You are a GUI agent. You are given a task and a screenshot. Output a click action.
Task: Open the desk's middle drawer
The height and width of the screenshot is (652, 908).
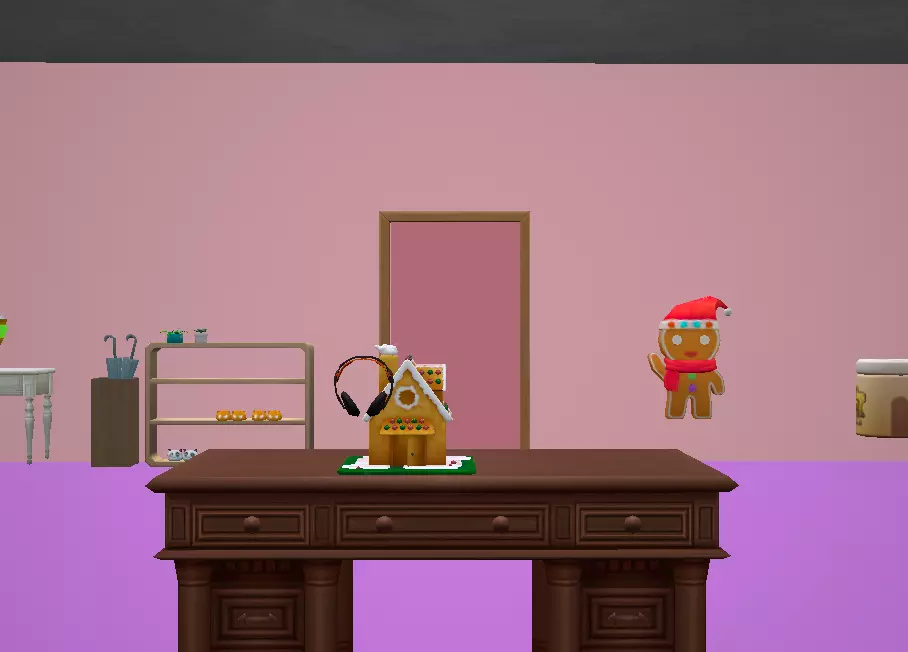coord(442,525)
